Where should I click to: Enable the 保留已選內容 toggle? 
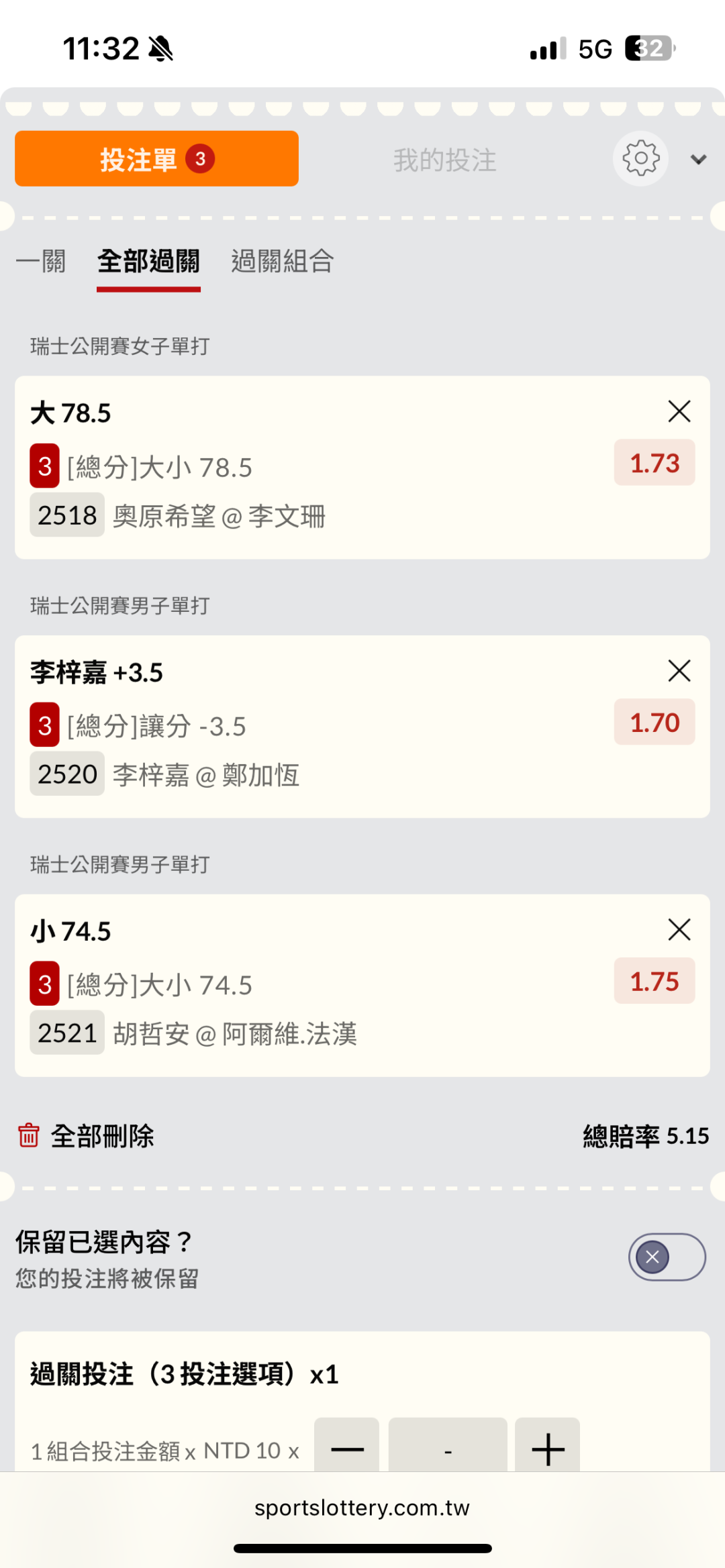[x=666, y=1257]
